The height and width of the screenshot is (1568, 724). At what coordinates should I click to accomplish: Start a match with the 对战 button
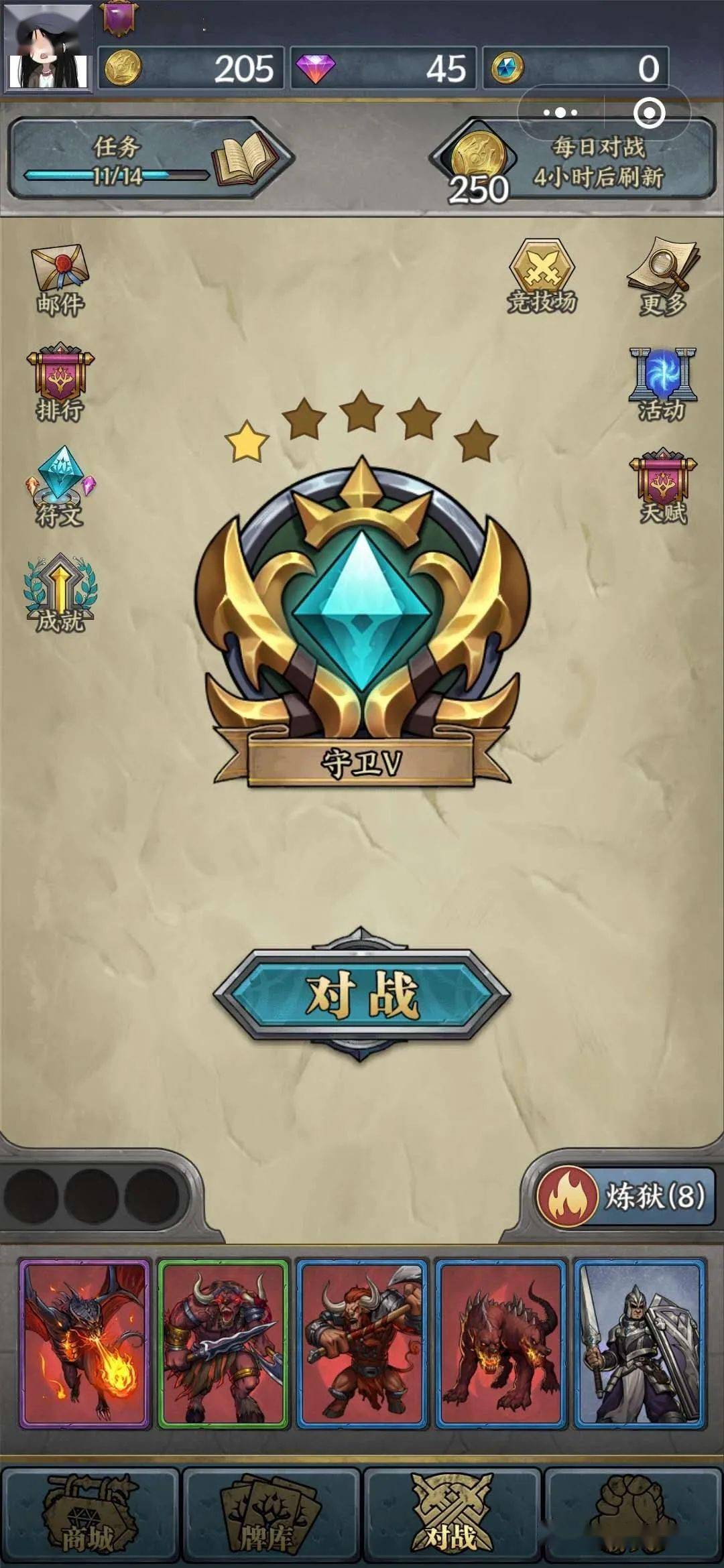point(362,994)
